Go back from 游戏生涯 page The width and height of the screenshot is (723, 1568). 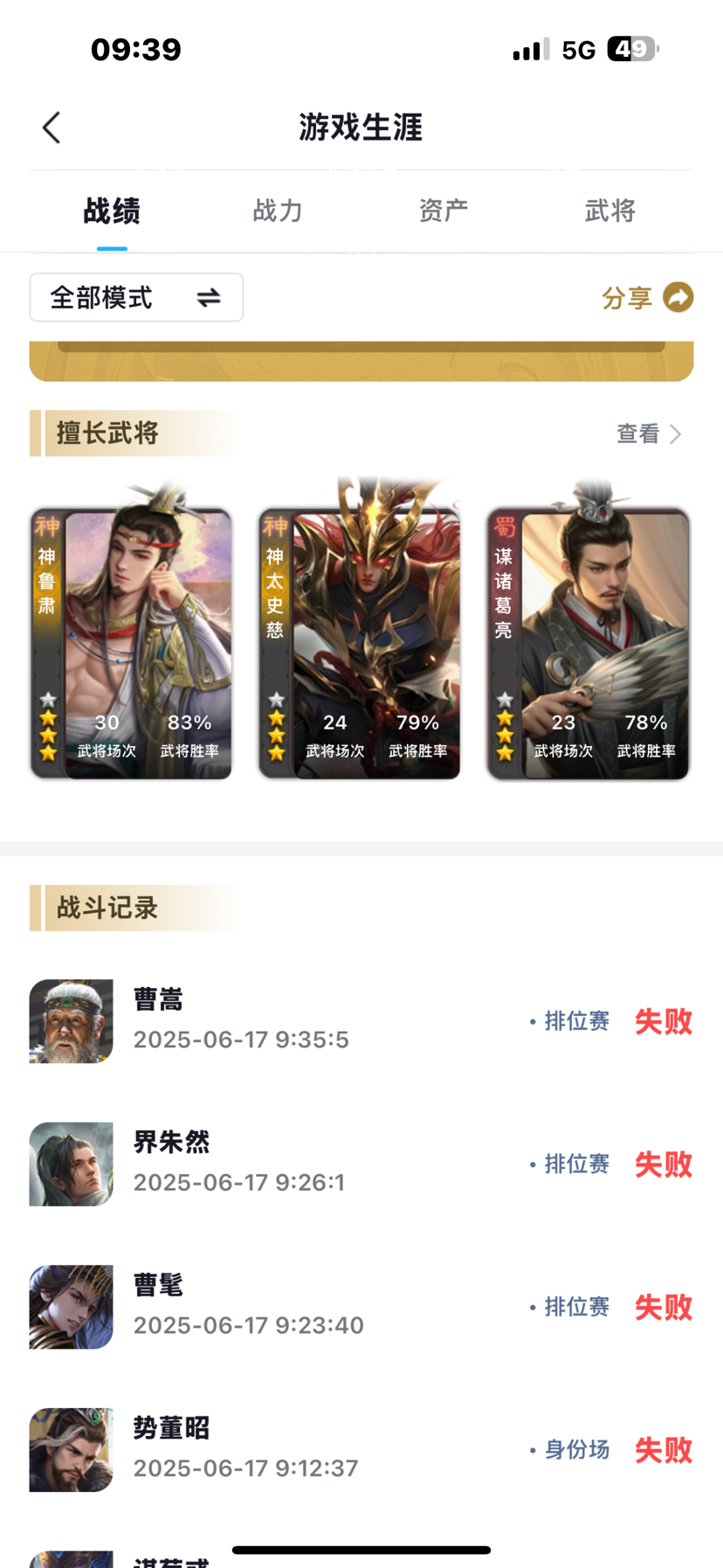(52, 128)
